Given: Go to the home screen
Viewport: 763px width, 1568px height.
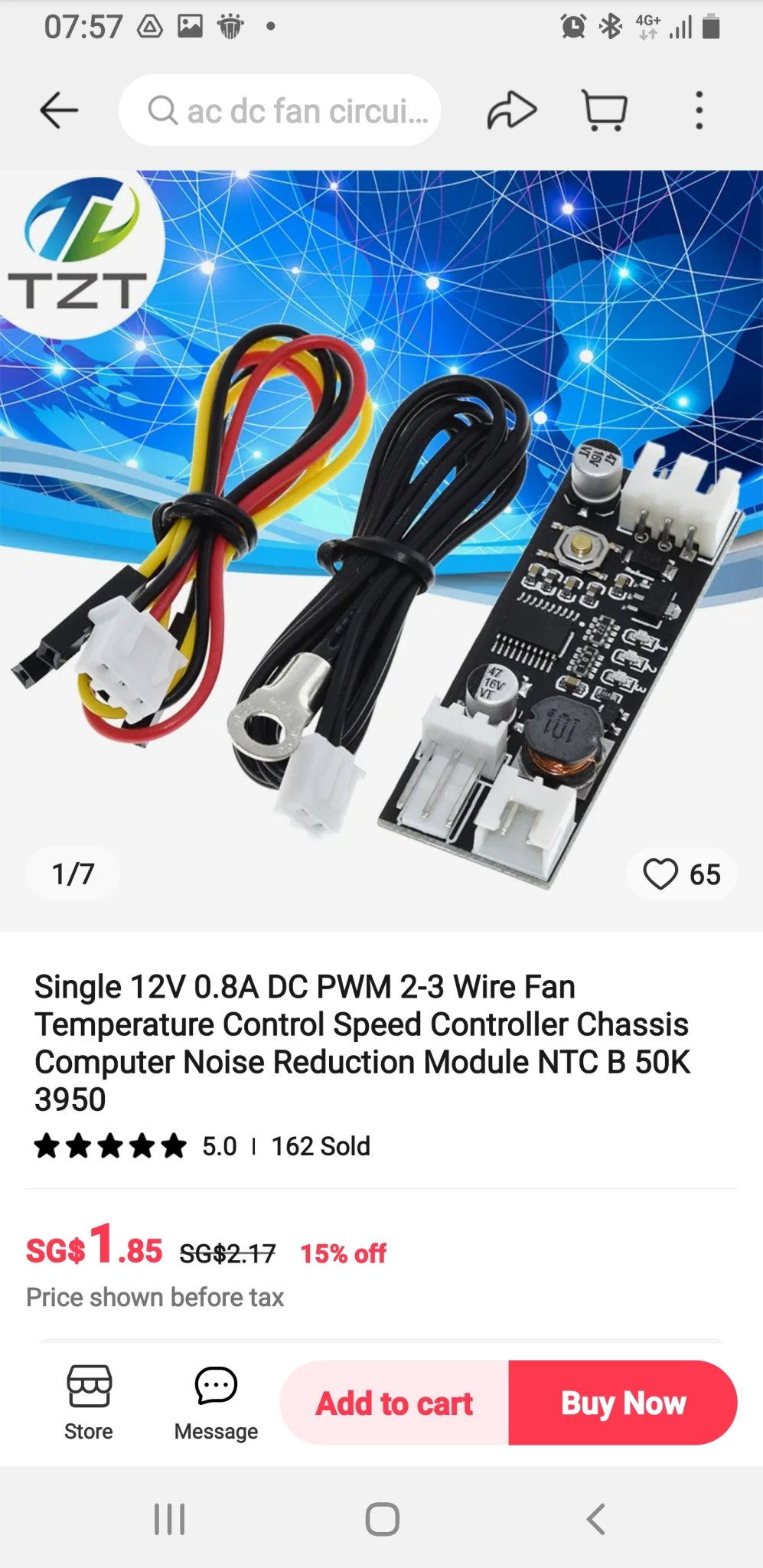Looking at the screenshot, I should coord(382,1519).
